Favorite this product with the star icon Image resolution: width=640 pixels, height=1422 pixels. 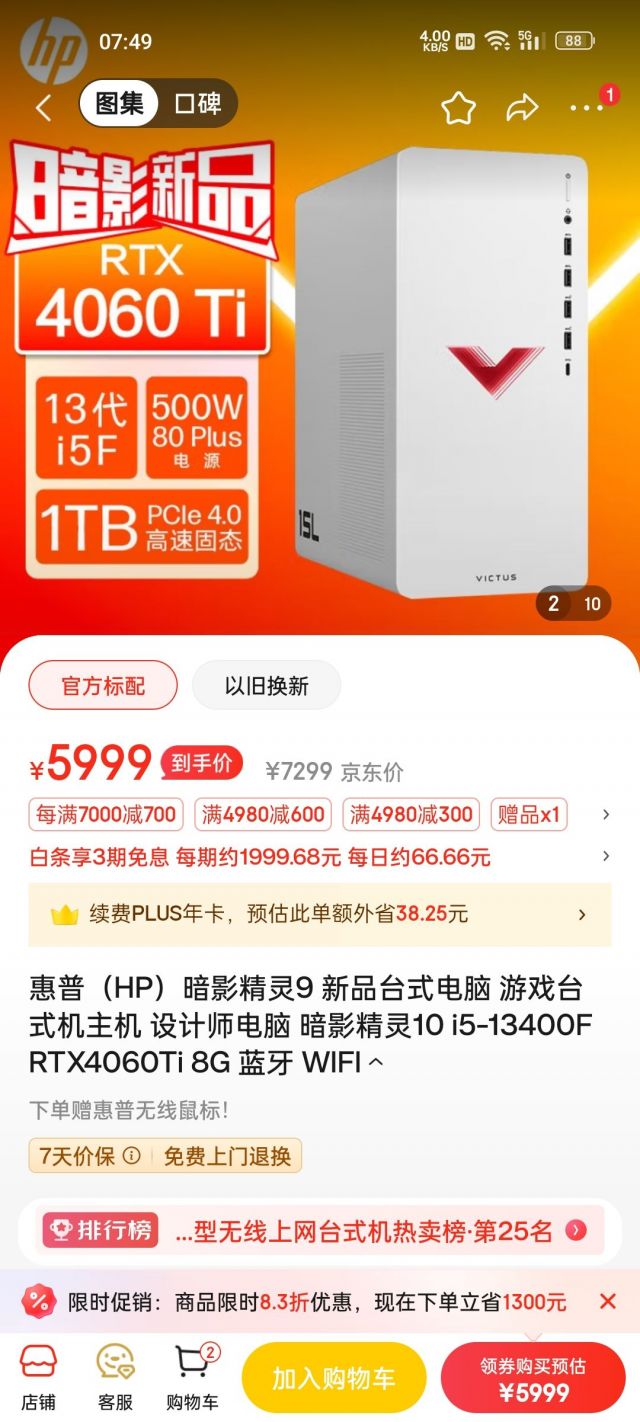[x=458, y=108]
